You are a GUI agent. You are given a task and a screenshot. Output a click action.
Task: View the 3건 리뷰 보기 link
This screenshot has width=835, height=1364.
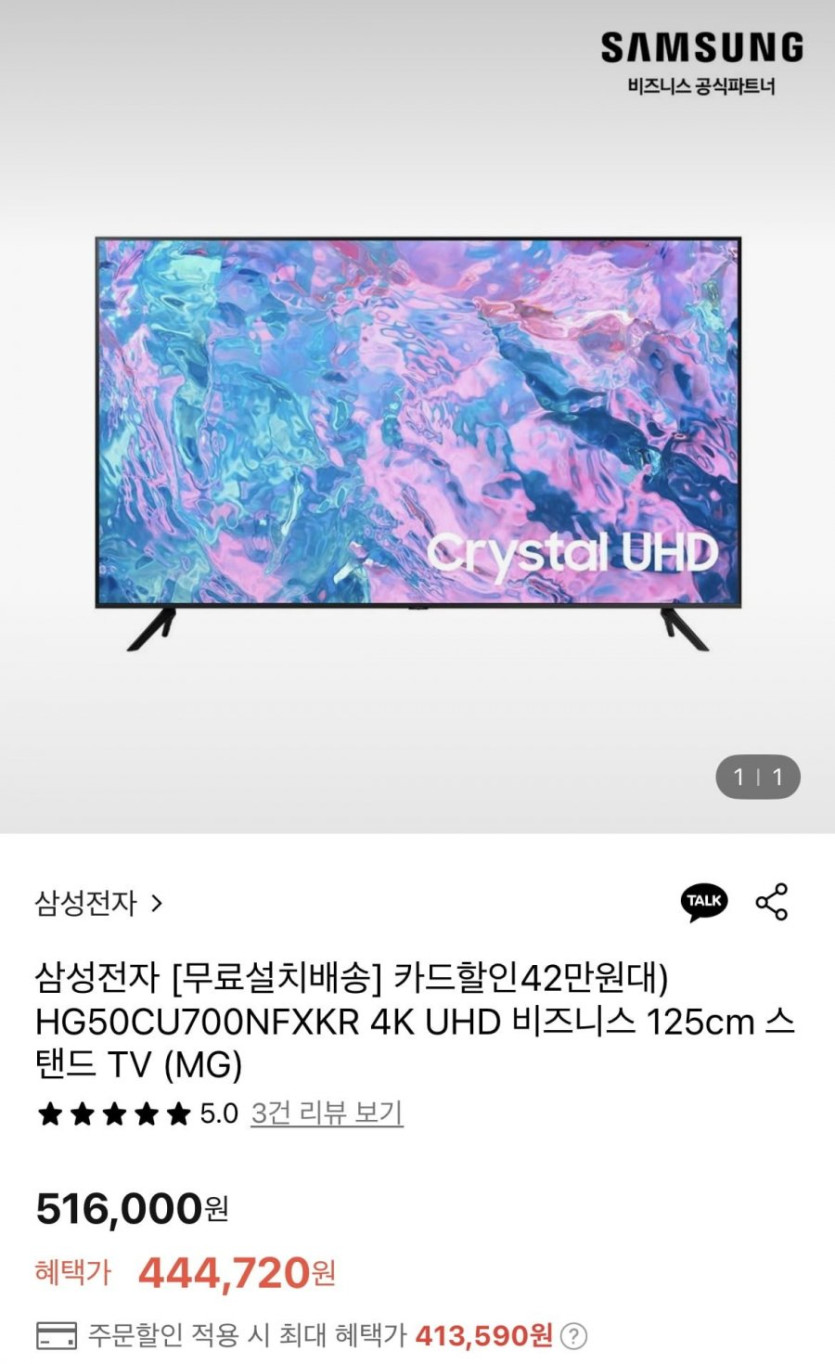[x=327, y=1113]
